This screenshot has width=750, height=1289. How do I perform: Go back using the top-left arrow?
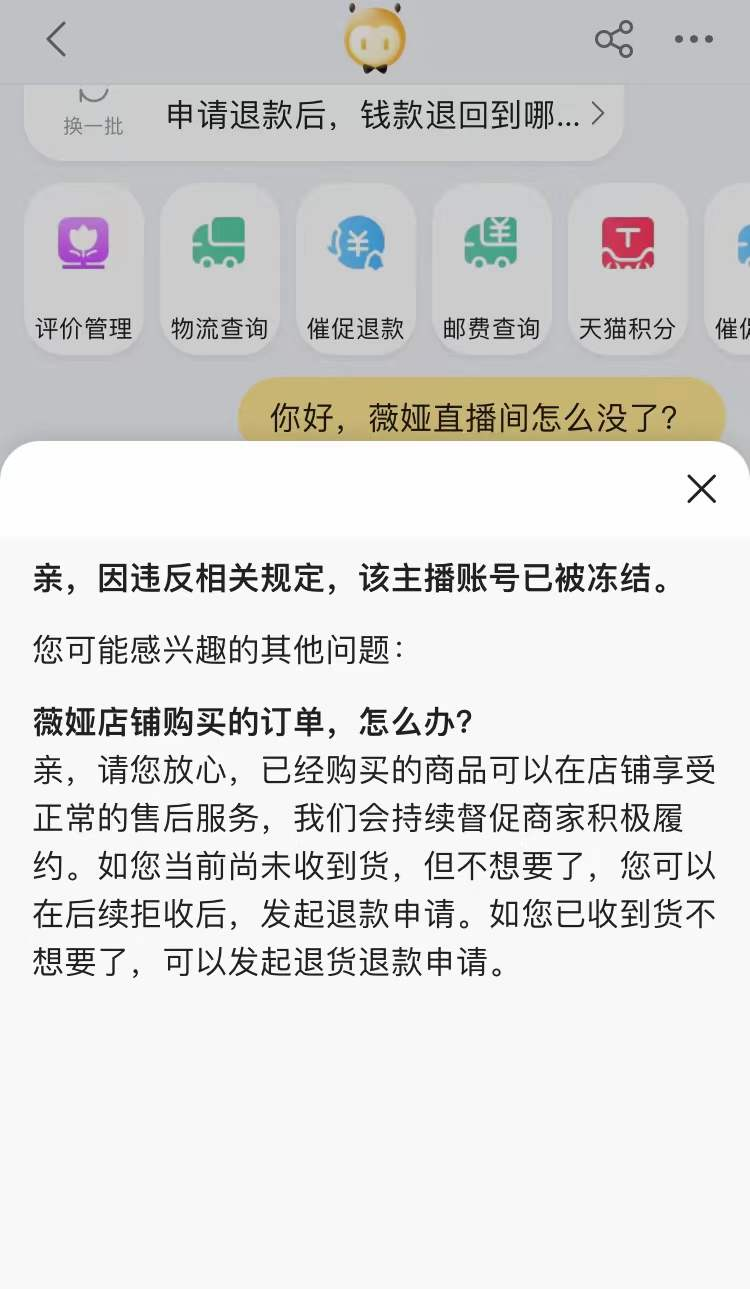pos(56,40)
